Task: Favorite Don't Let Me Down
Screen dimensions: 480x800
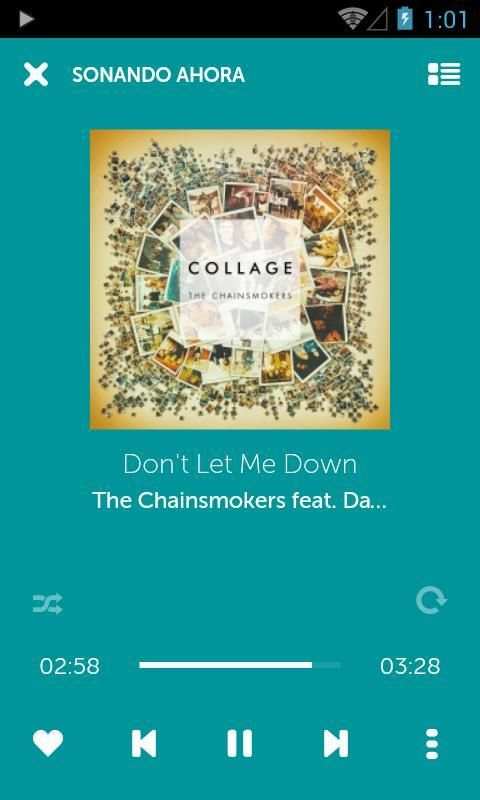Action: tap(48, 743)
